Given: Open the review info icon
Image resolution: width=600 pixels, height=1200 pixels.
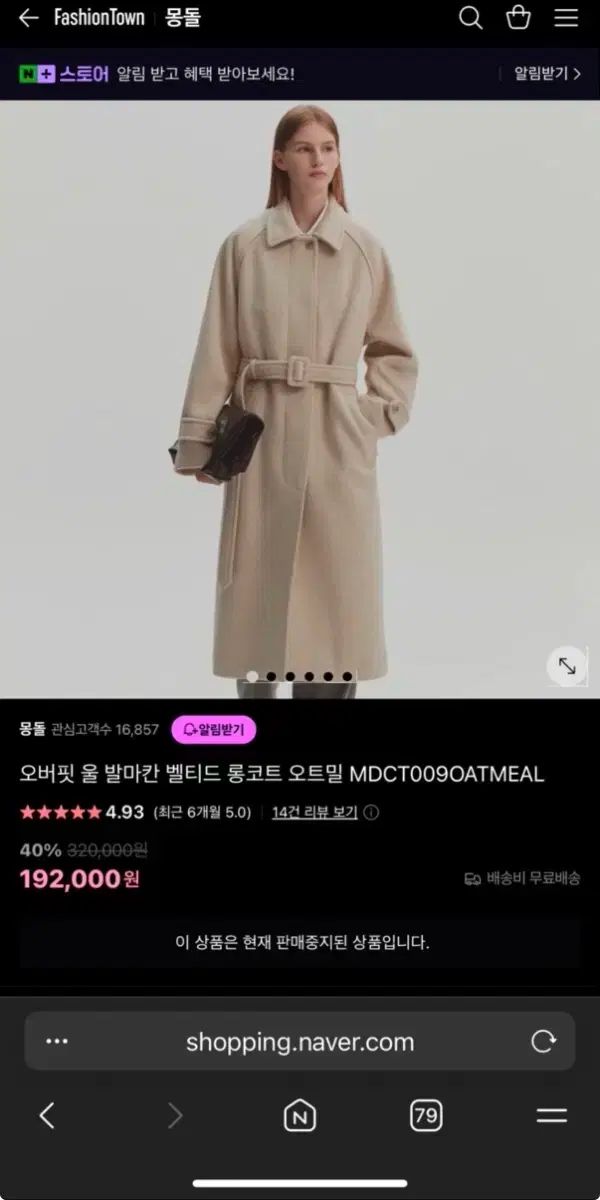Looking at the screenshot, I should 371,812.
